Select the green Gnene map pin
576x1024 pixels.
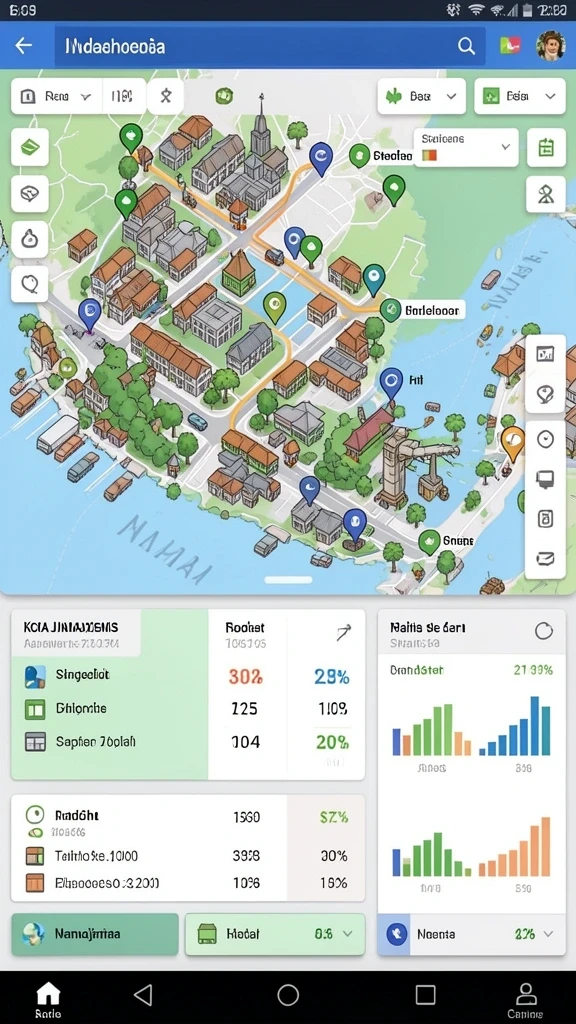click(429, 542)
